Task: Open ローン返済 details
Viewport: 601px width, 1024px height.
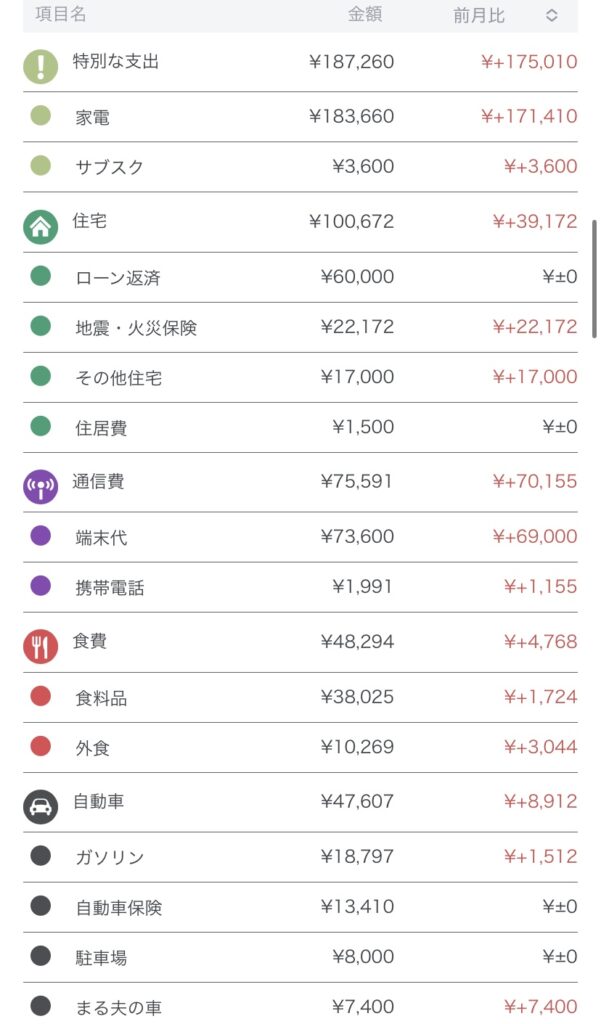Action: tap(117, 277)
